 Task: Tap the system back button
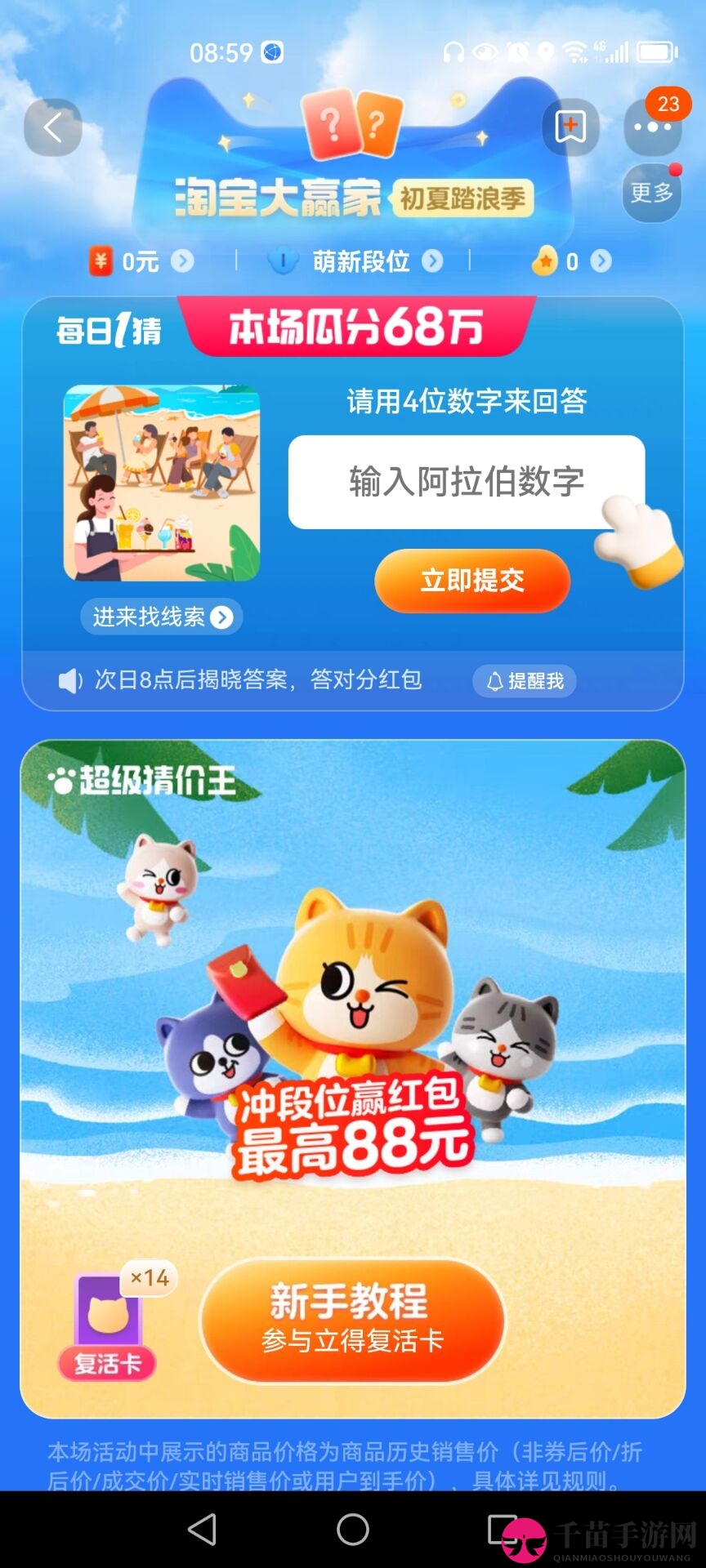[x=202, y=1529]
